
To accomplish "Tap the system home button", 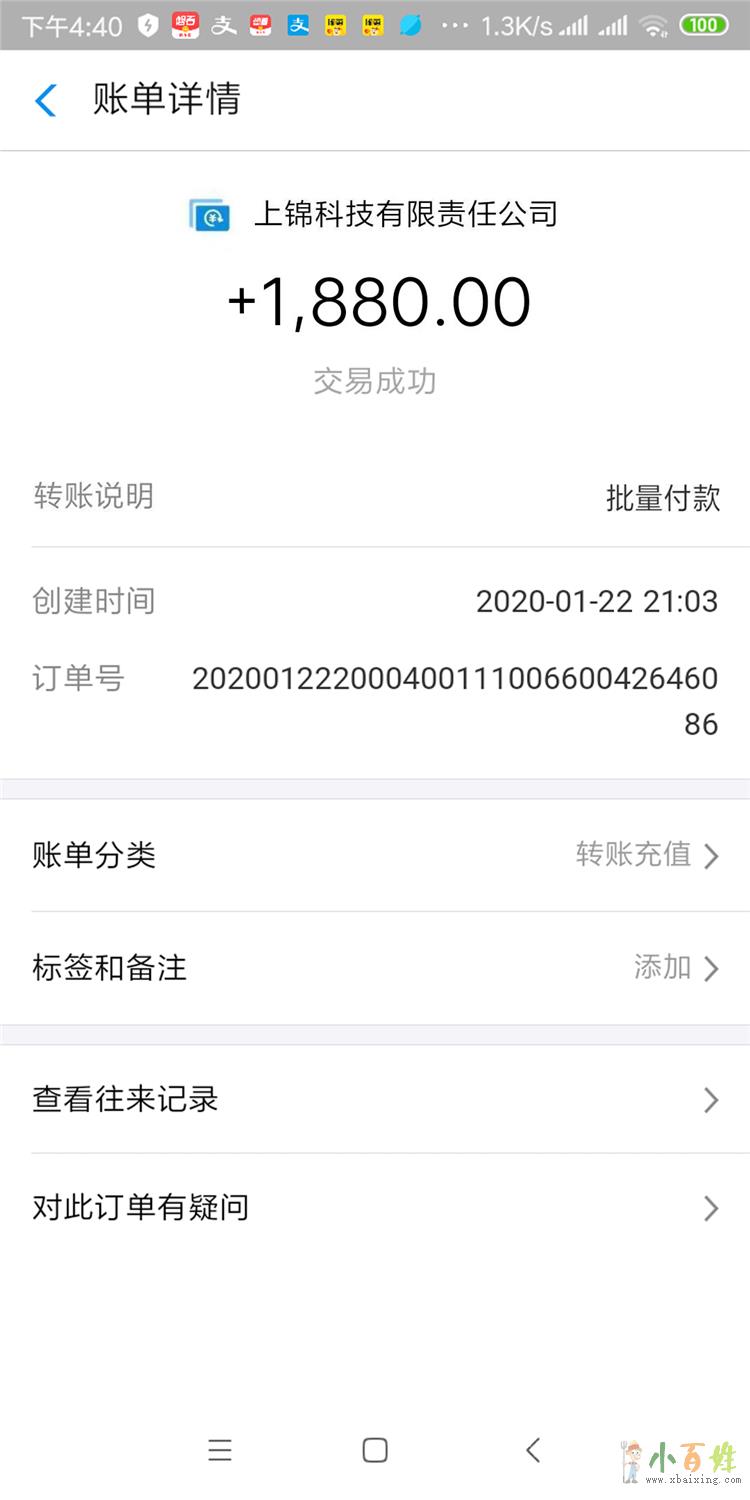I will click(x=375, y=1450).
